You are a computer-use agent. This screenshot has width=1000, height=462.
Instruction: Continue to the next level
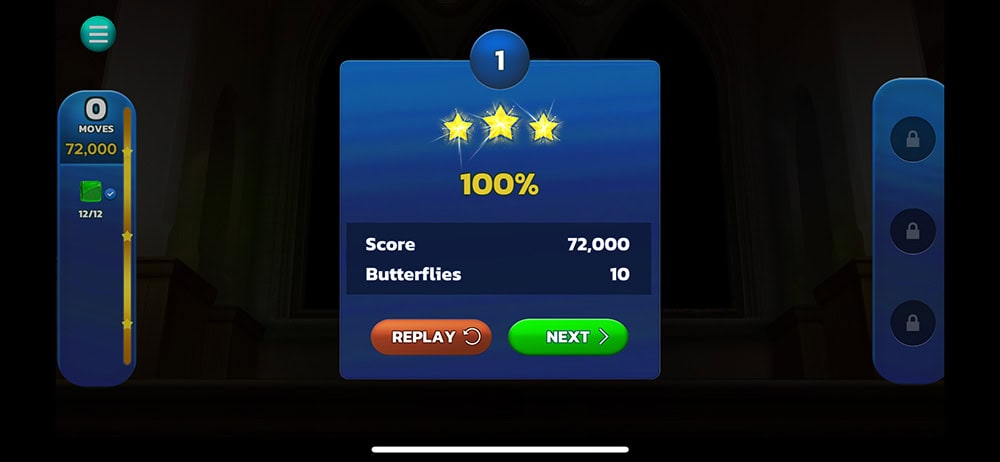tap(568, 337)
